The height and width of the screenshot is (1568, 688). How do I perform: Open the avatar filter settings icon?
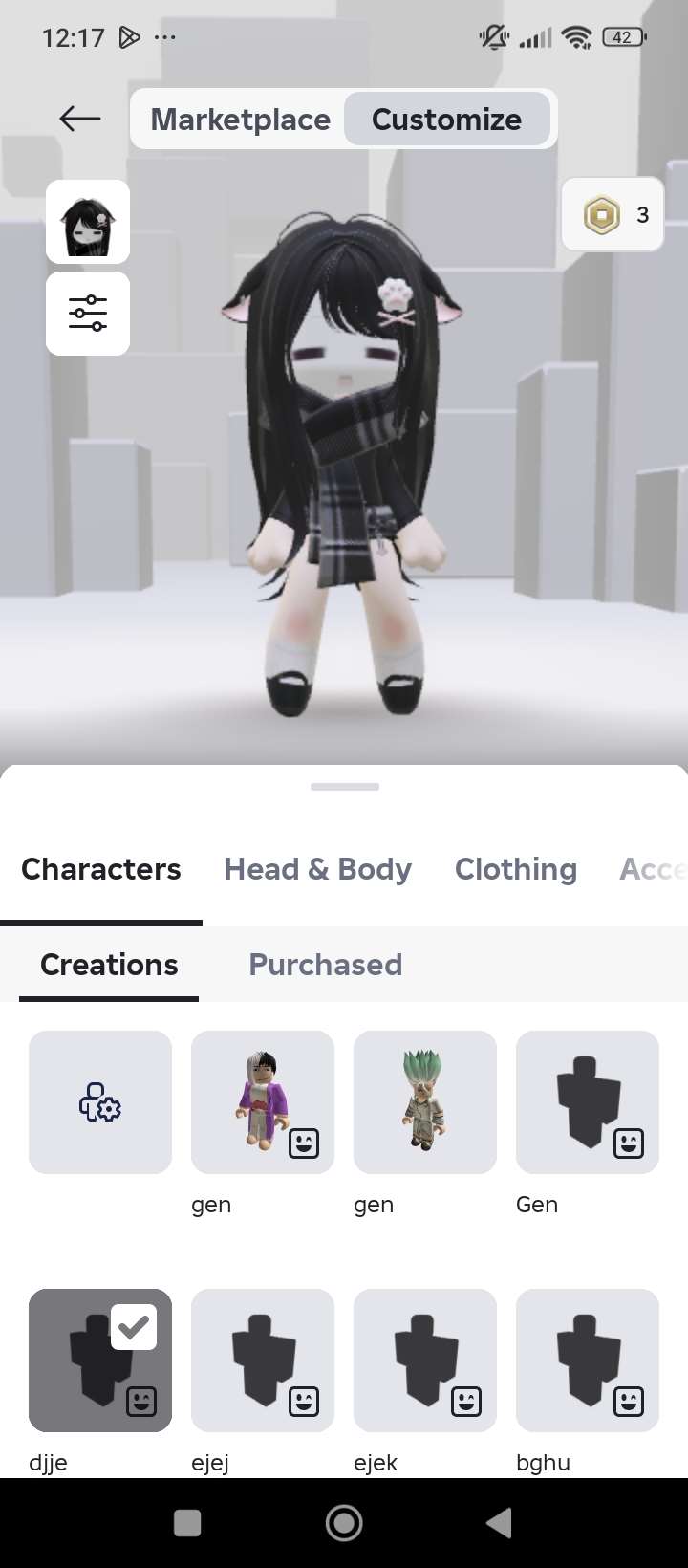pyautogui.click(x=87, y=314)
